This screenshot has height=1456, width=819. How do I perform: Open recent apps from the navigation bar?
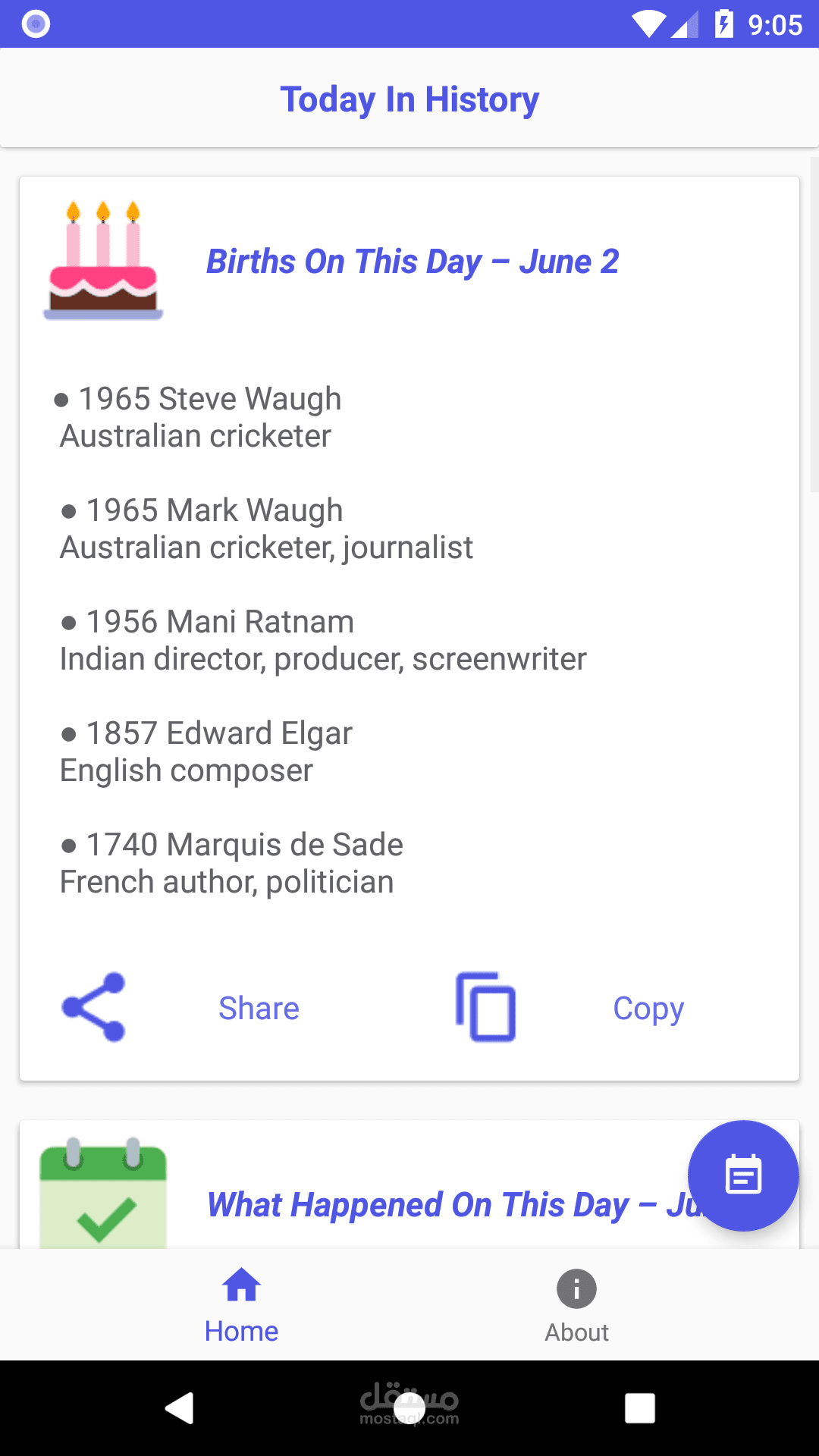[x=639, y=1408]
